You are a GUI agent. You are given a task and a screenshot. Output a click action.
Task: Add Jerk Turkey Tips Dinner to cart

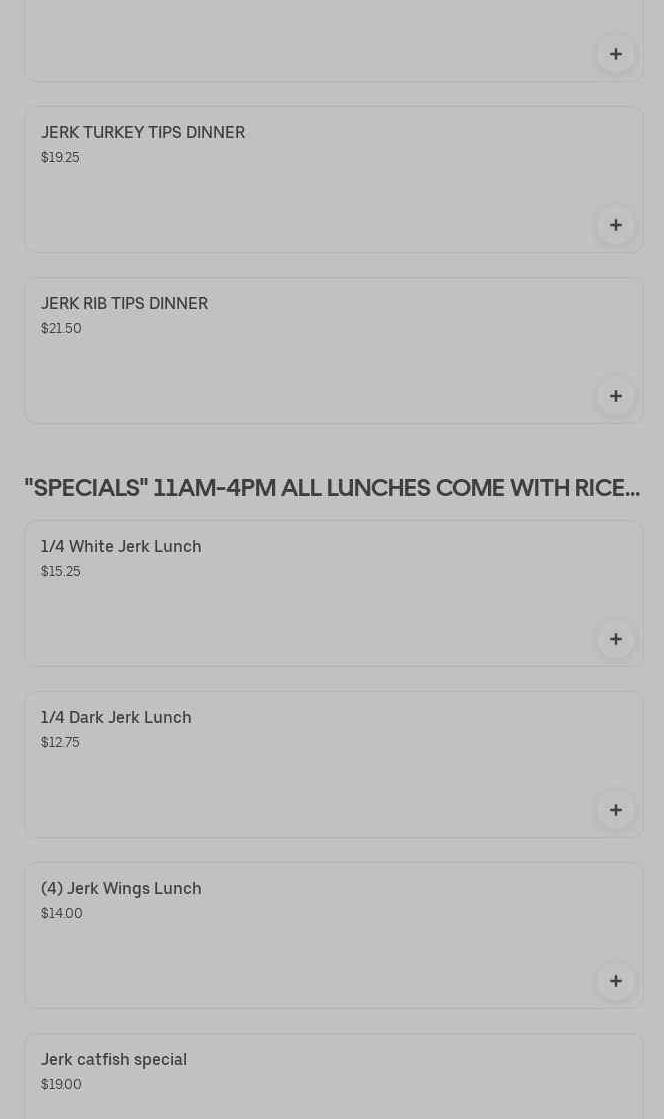tap(616, 225)
